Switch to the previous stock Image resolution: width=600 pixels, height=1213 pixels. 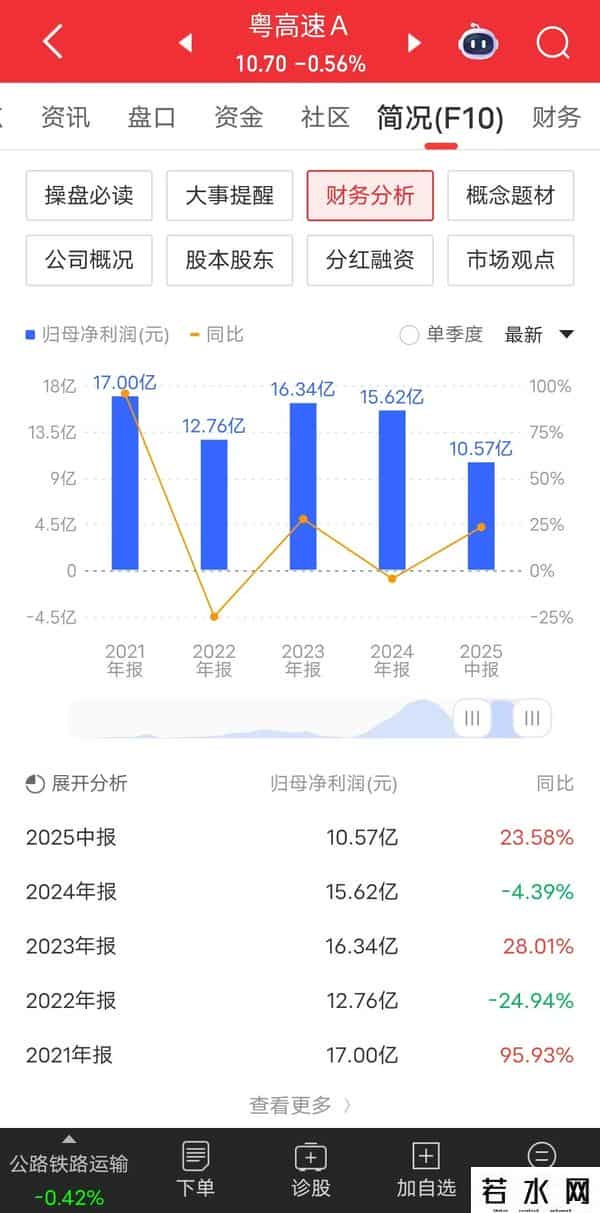click(x=185, y=42)
